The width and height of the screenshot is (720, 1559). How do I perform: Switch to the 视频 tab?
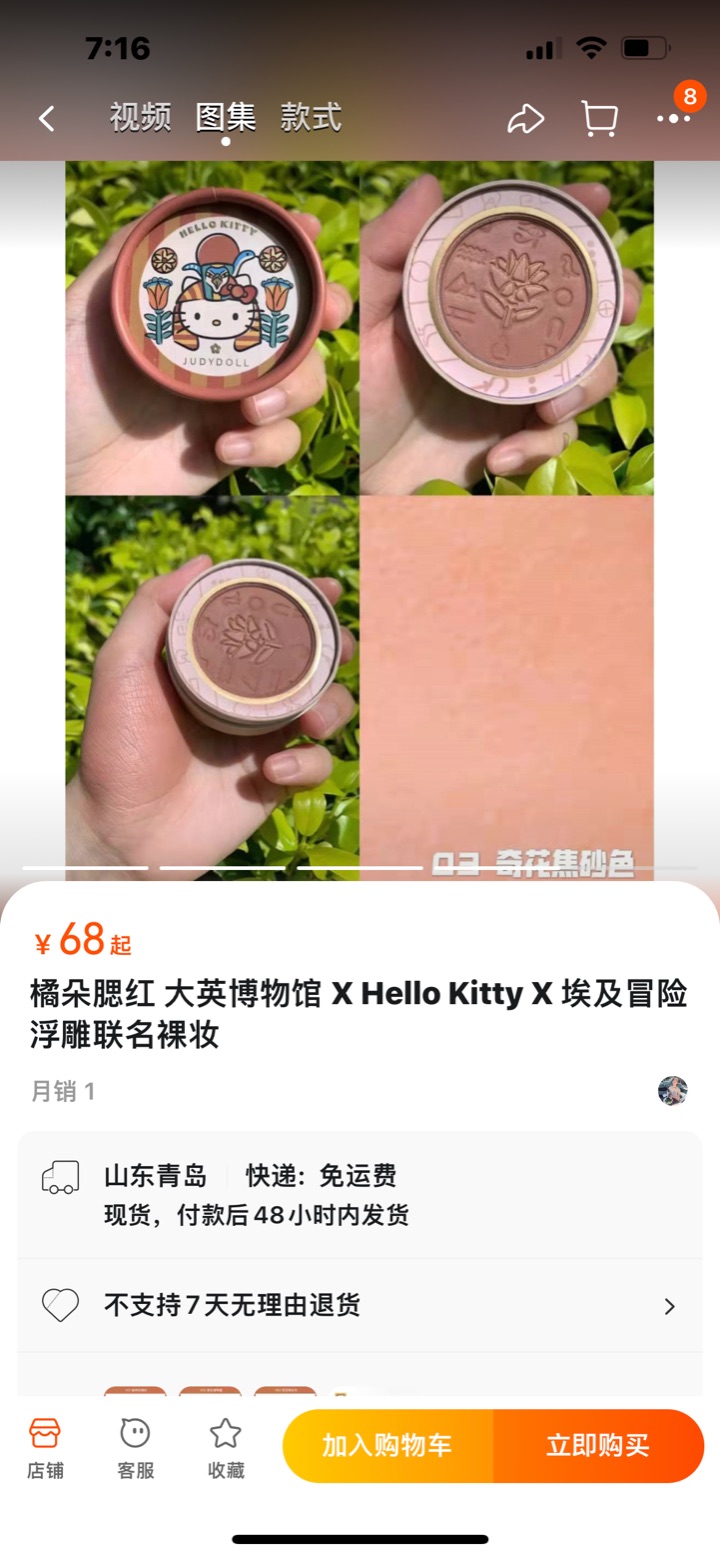click(x=140, y=117)
